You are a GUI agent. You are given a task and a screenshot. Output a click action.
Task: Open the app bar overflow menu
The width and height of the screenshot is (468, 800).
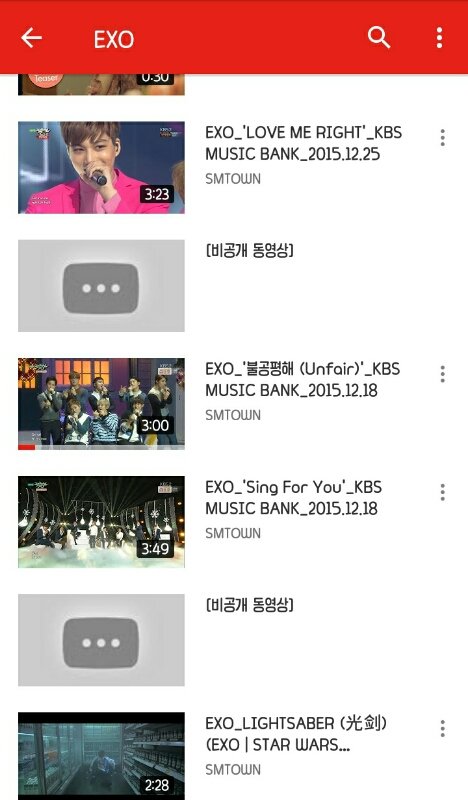tap(439, 38)
